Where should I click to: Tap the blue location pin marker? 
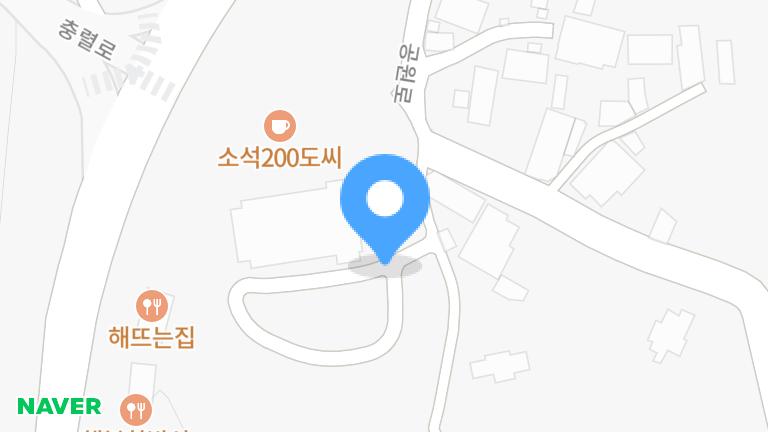pyautogui.click(x=385, y=203)
